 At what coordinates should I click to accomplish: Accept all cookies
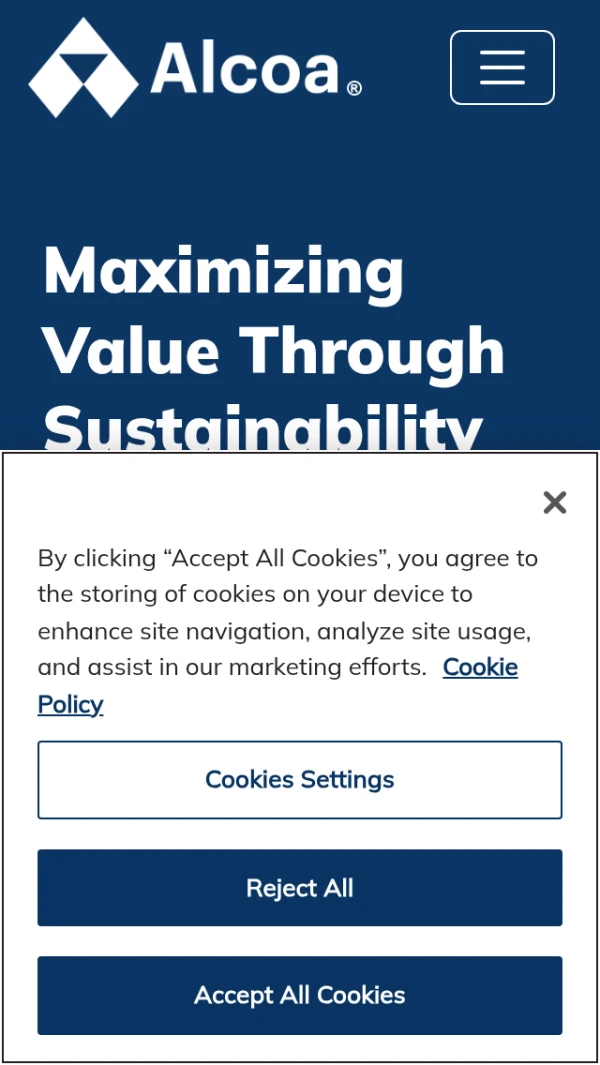coord(300,995)
